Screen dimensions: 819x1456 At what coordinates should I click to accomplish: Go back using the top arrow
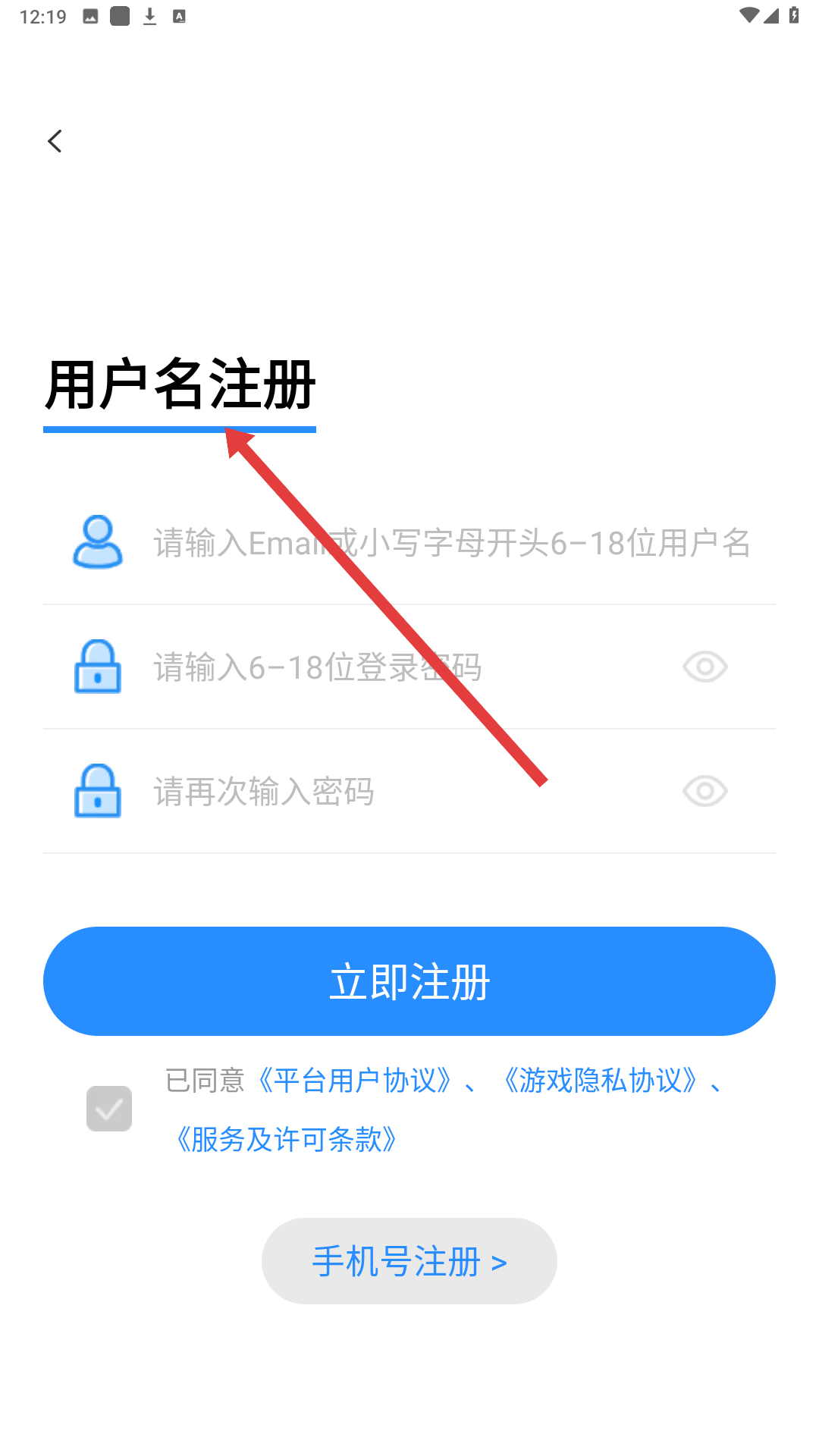[55, 141]
